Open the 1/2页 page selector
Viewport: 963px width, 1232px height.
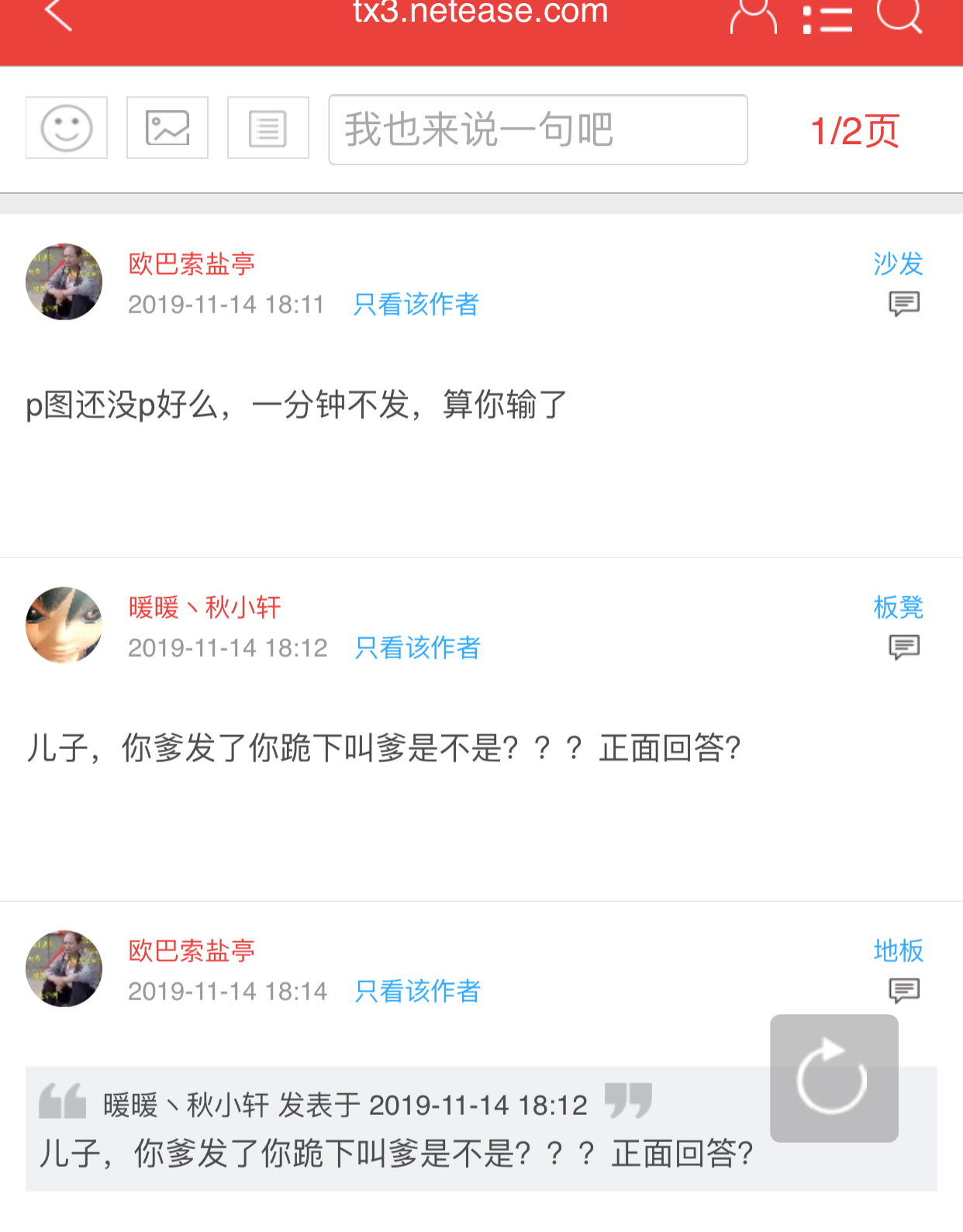(x=854, y=131)
